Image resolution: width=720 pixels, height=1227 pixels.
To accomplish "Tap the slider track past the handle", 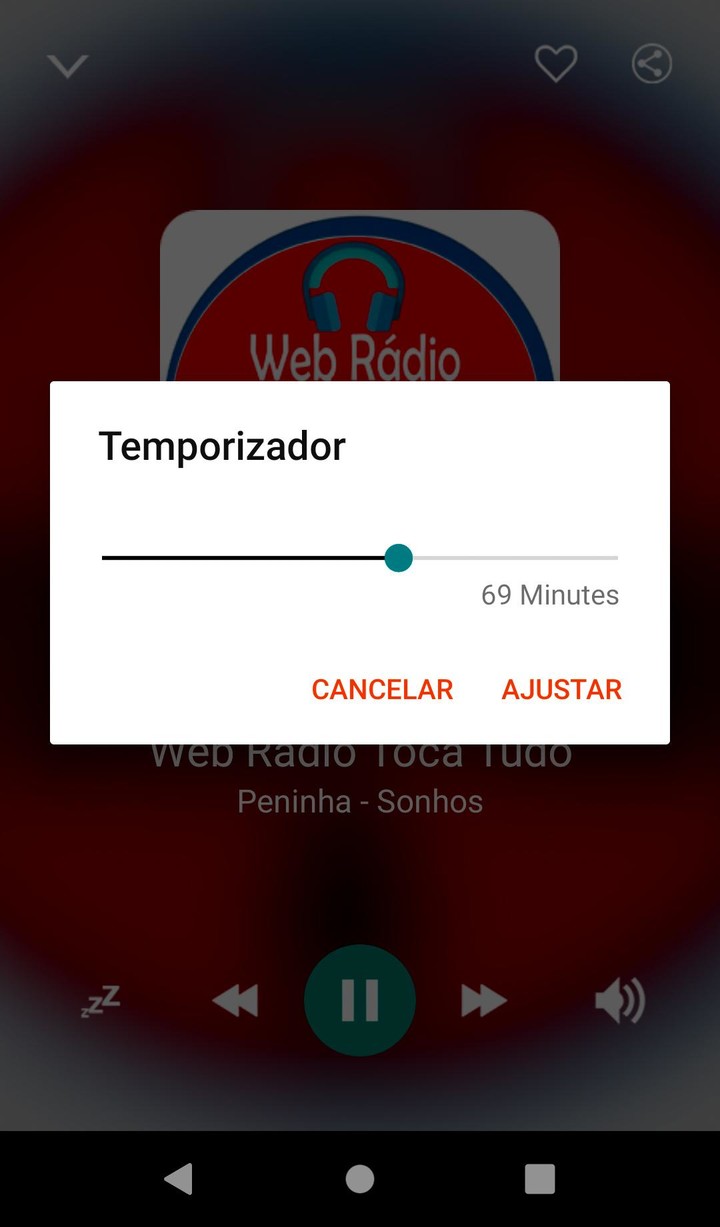I will pos(510,558).
